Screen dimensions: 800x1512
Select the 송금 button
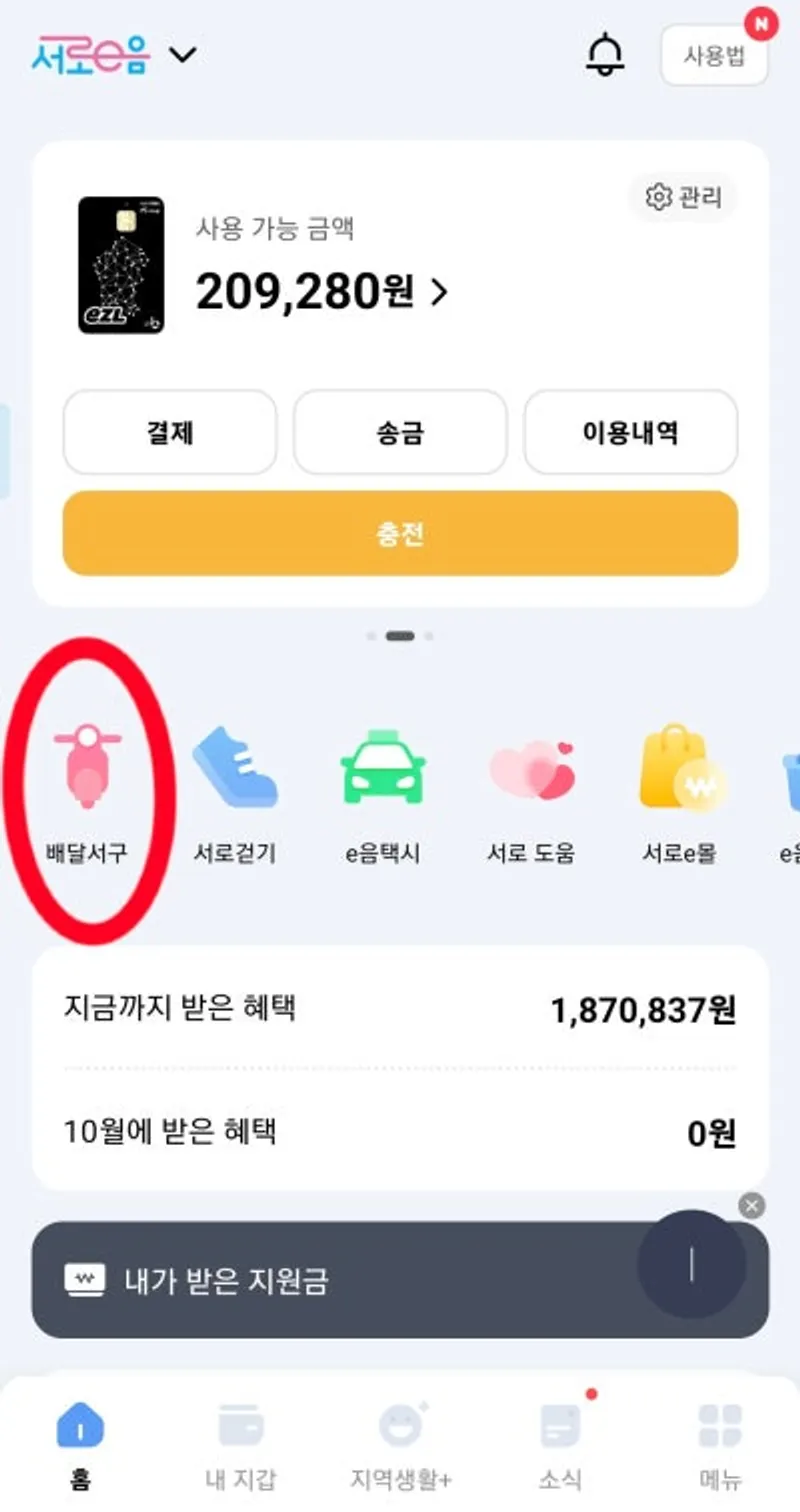[400, 432]
